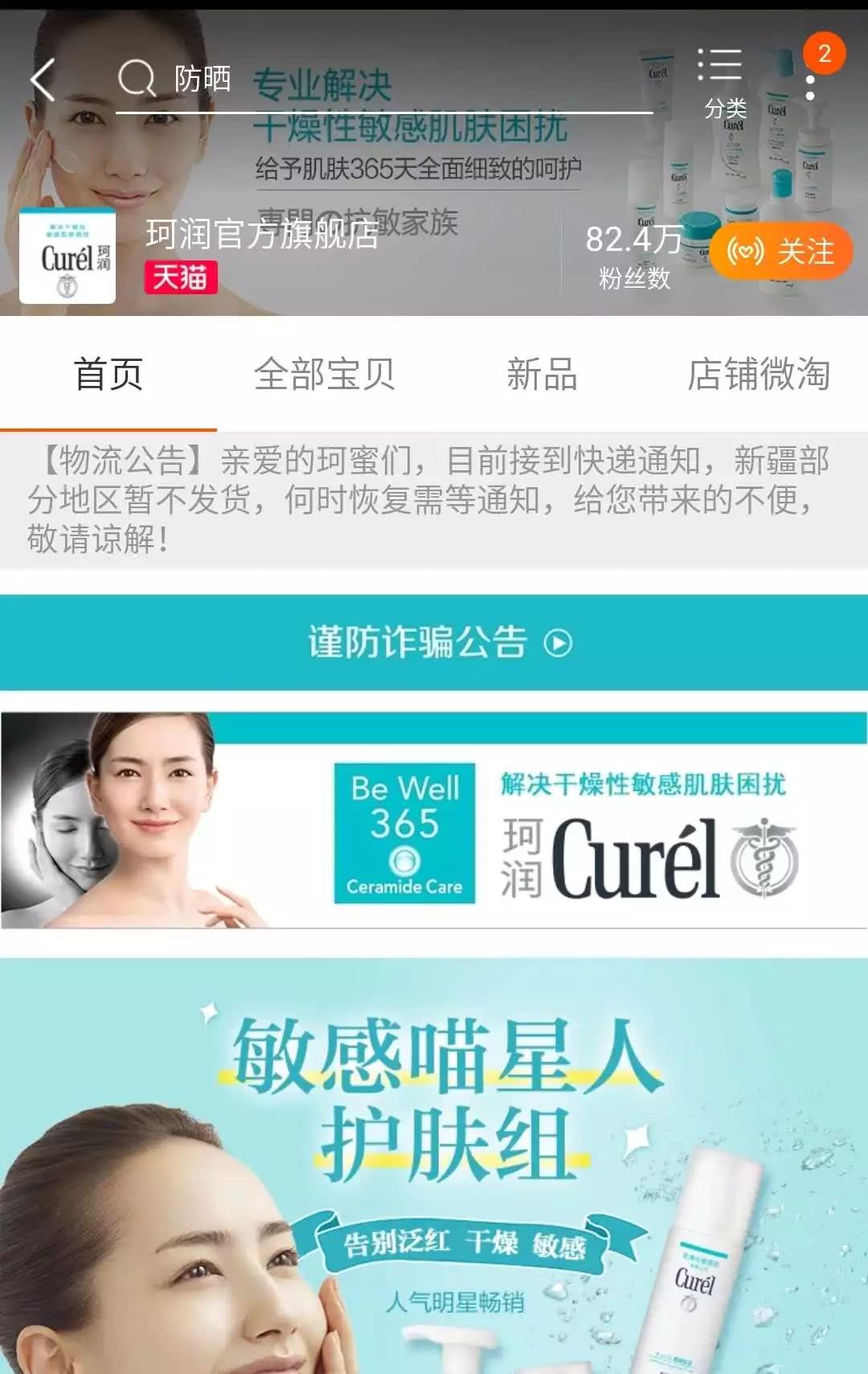868x1374 pixels.
Task: Go back with the top-left arrow
Action: (42, 80)
